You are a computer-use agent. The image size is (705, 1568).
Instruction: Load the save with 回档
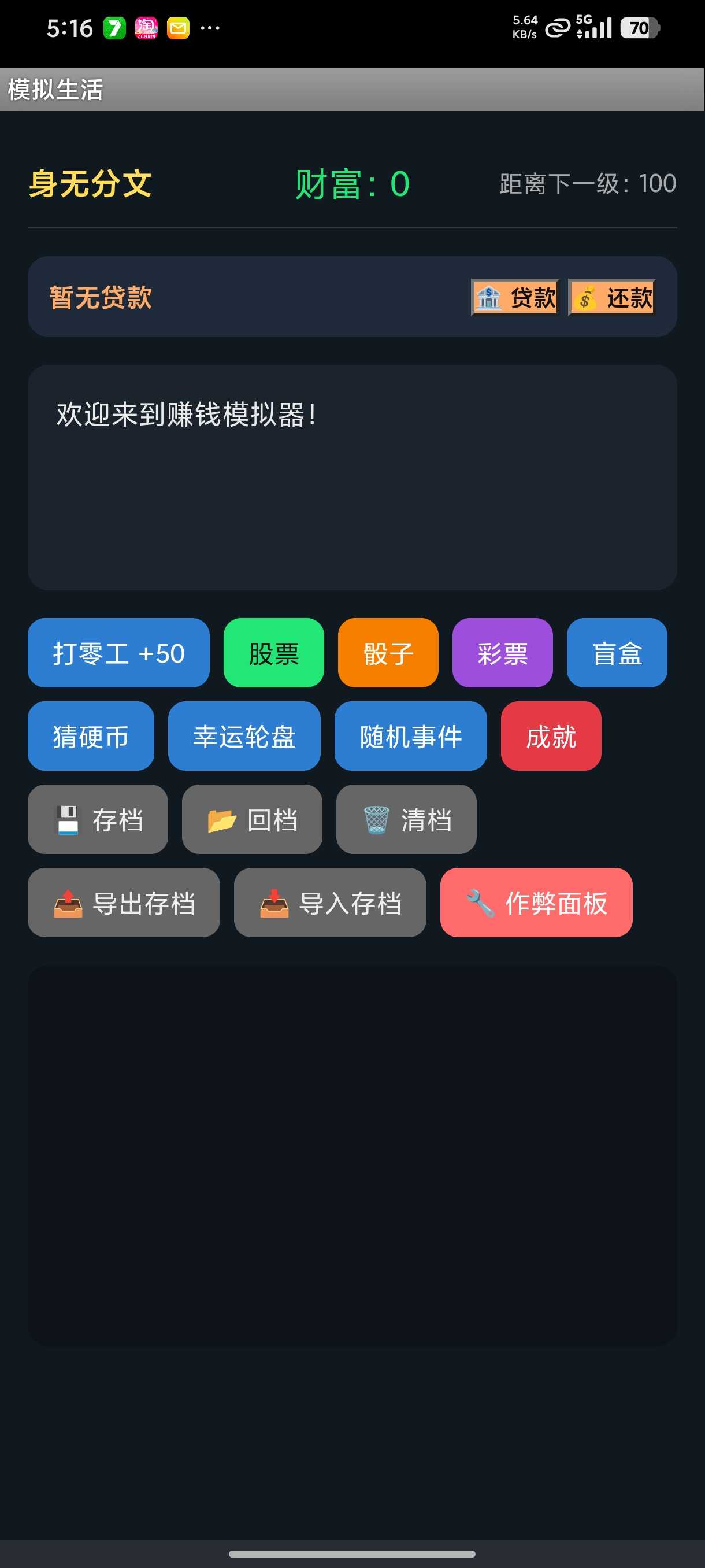point(252,819)
